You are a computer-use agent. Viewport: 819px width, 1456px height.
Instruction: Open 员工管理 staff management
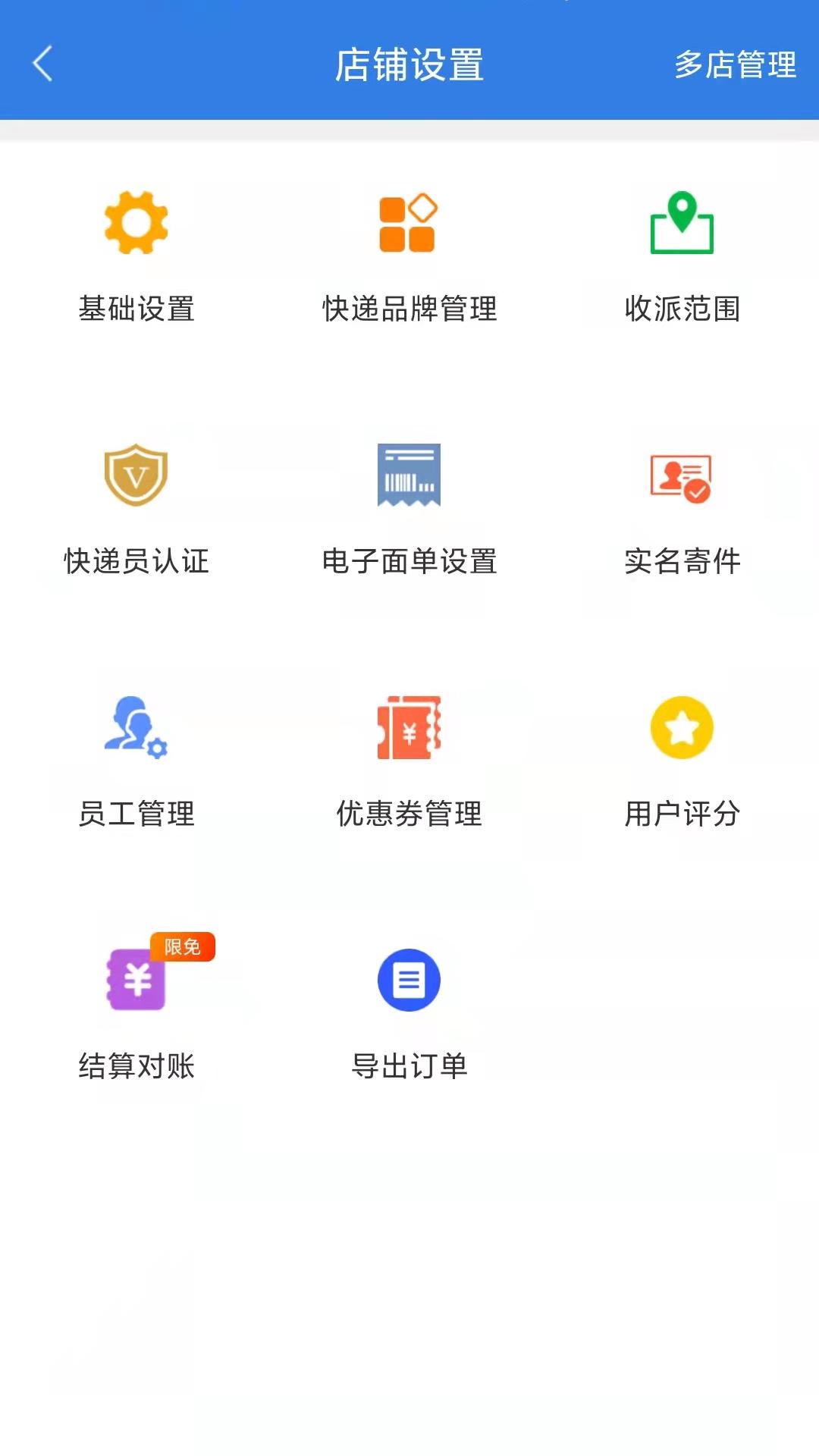[x=136, y=761]
